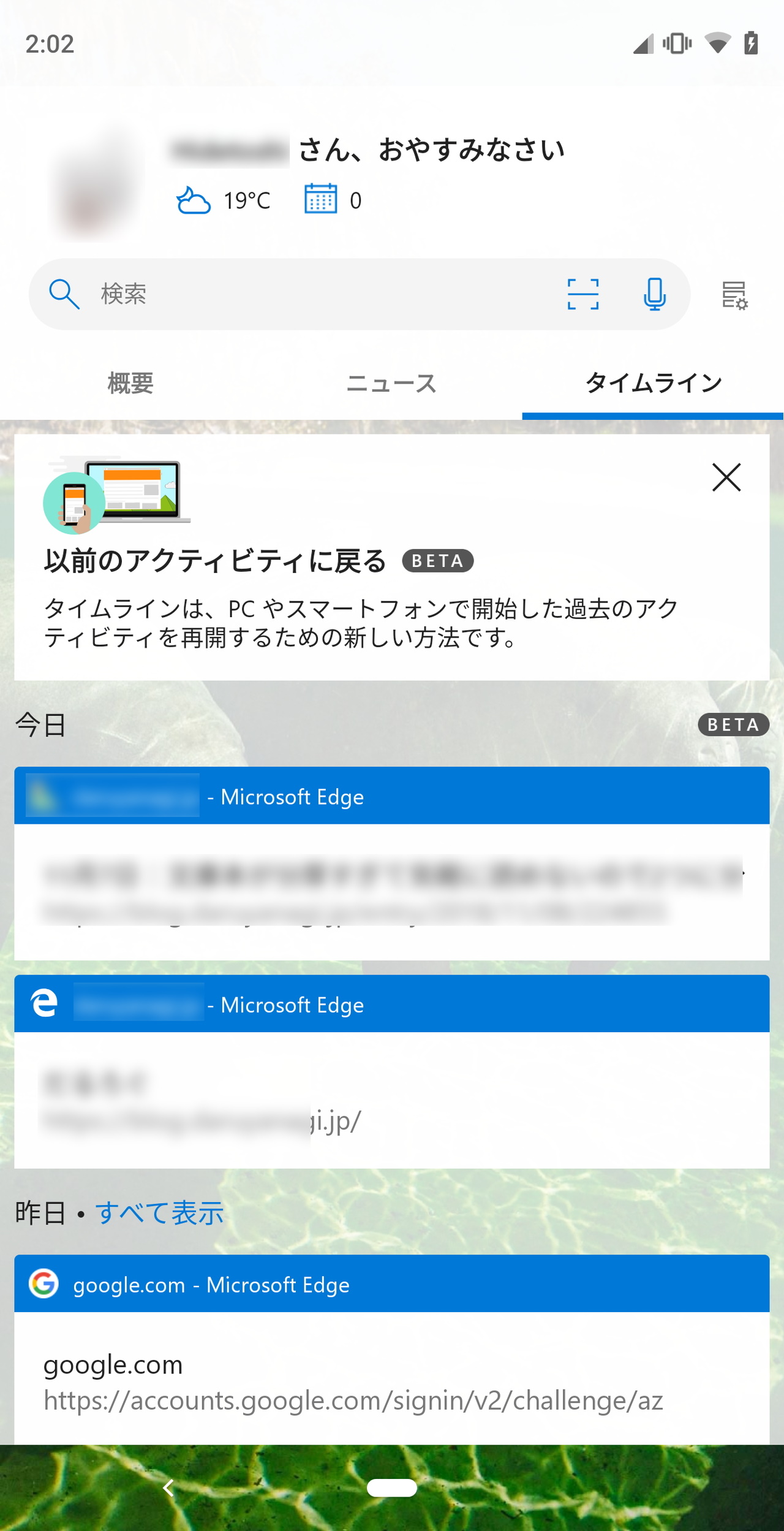This screenshot has height=1531, width=784.
Task: Open the first Microsoft Edge card under 今日
Action: point(391,864)
